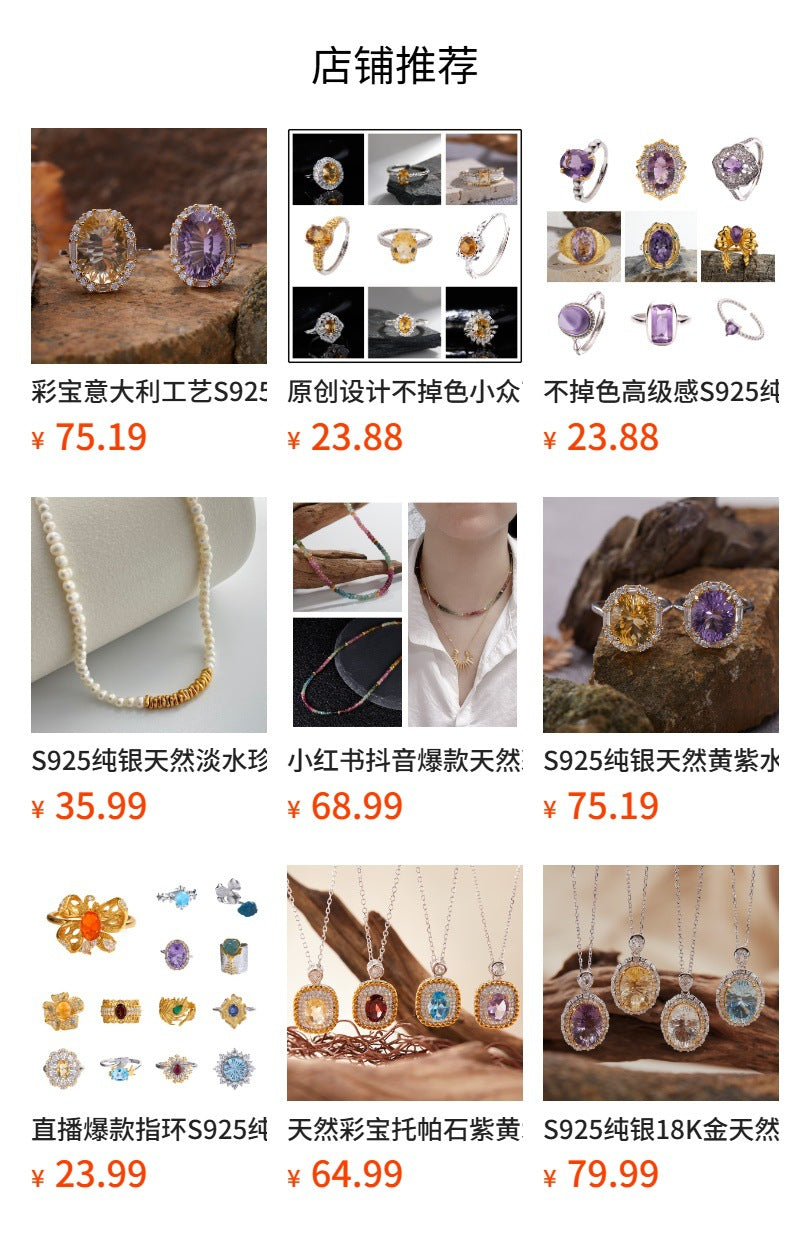
Task: Open the S925纯银天然淡水珍珠 pearl necklace
Action: point(149,615)
